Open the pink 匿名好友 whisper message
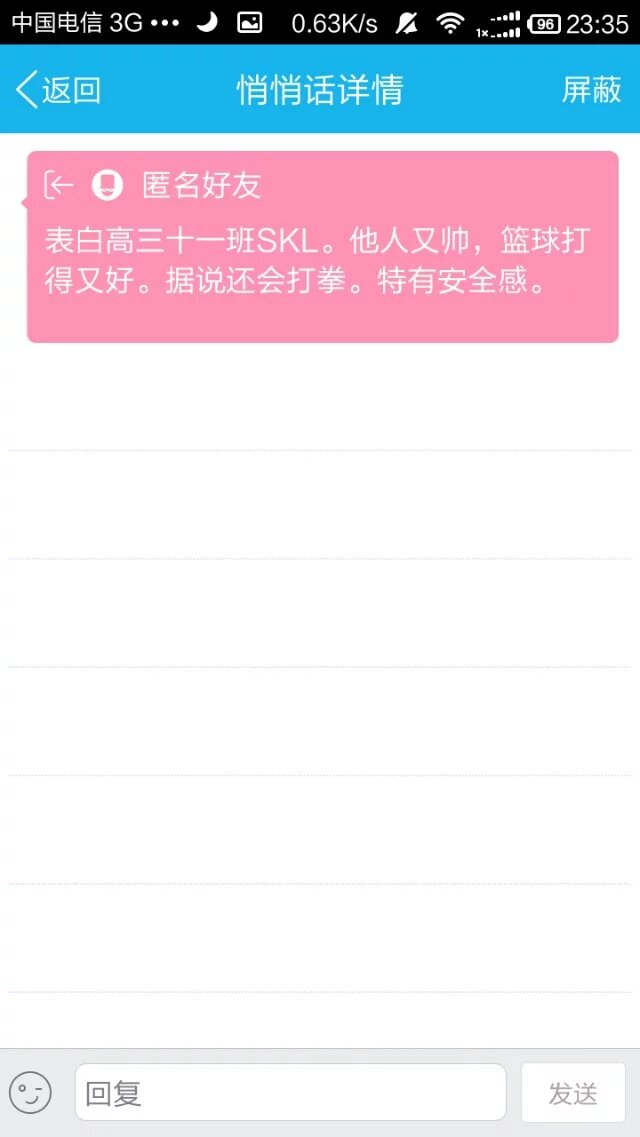Viewport: 640px width, 1137px height. pyautogui.click(x=322, y=247)
